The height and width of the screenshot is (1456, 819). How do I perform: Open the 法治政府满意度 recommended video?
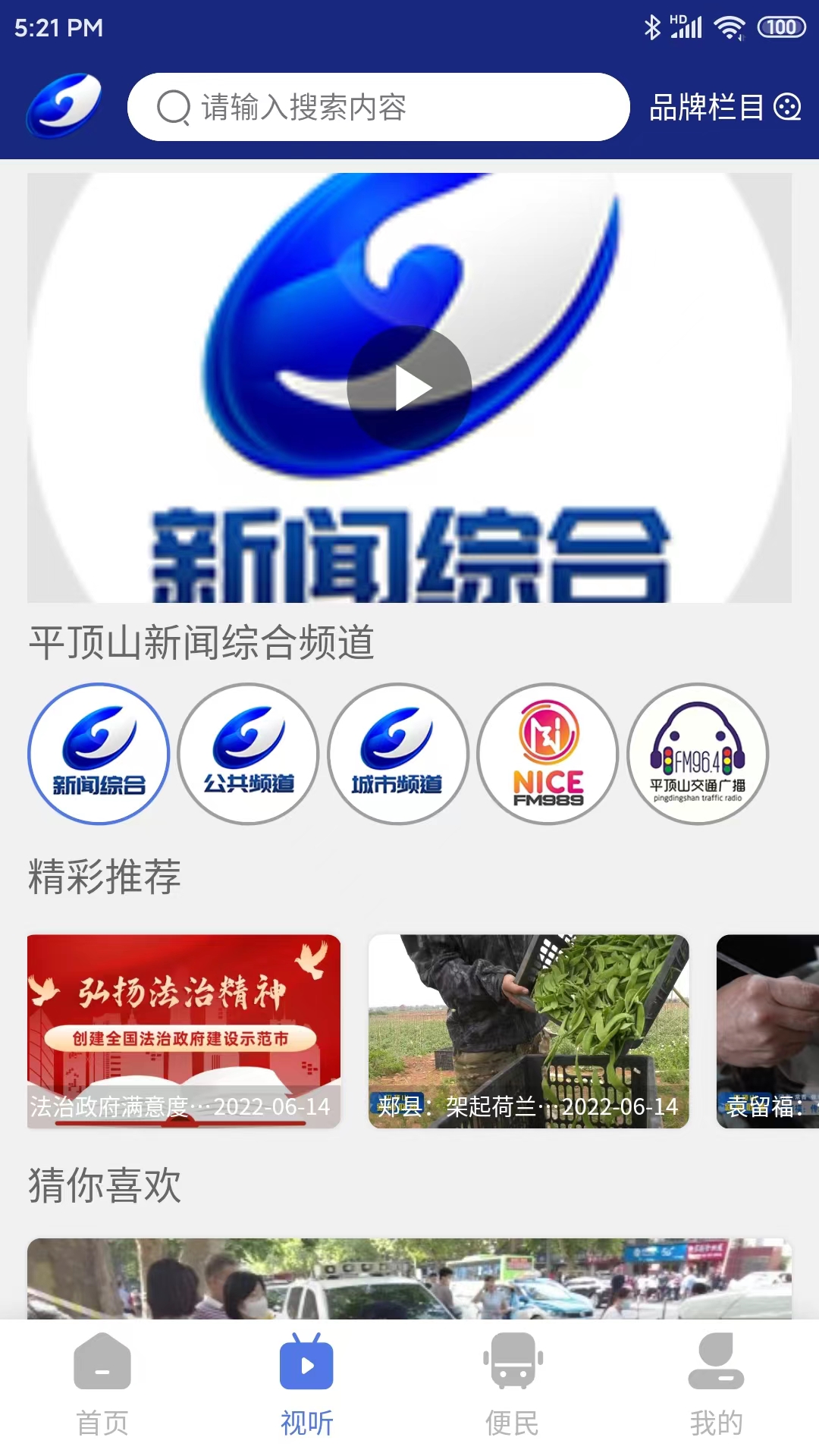184,1031
